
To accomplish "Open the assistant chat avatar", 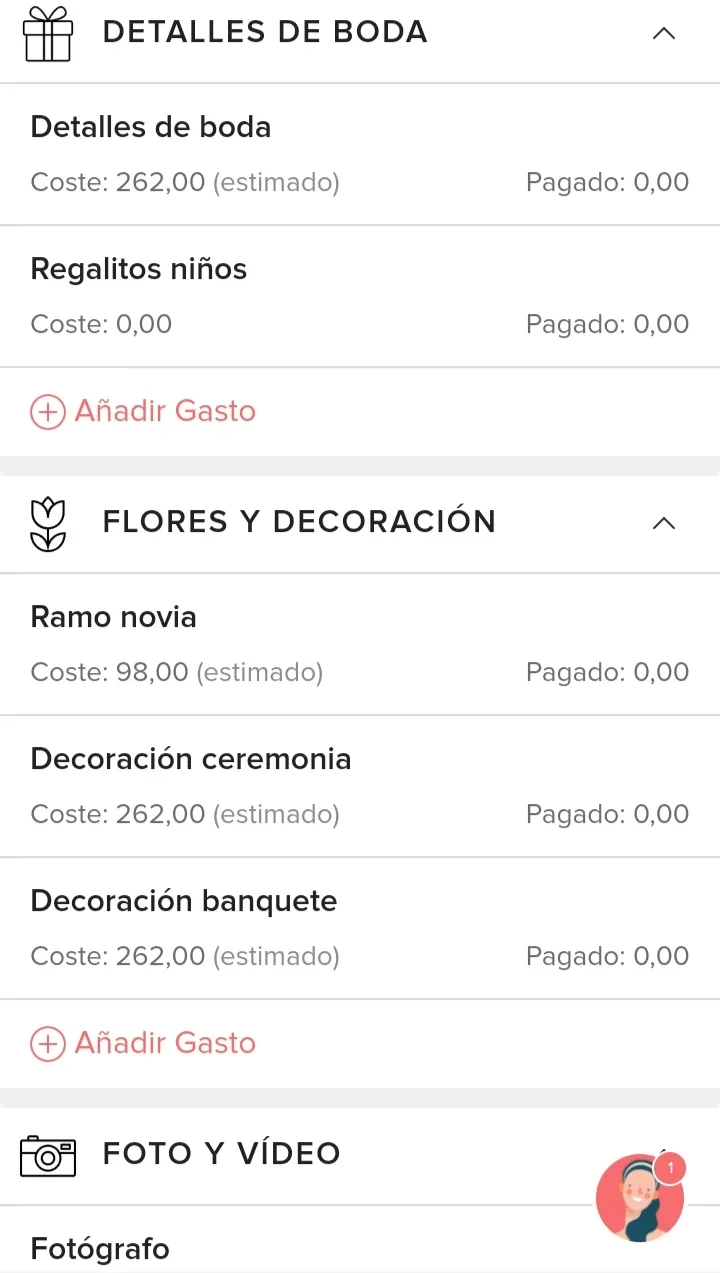I will [640, 1197].
